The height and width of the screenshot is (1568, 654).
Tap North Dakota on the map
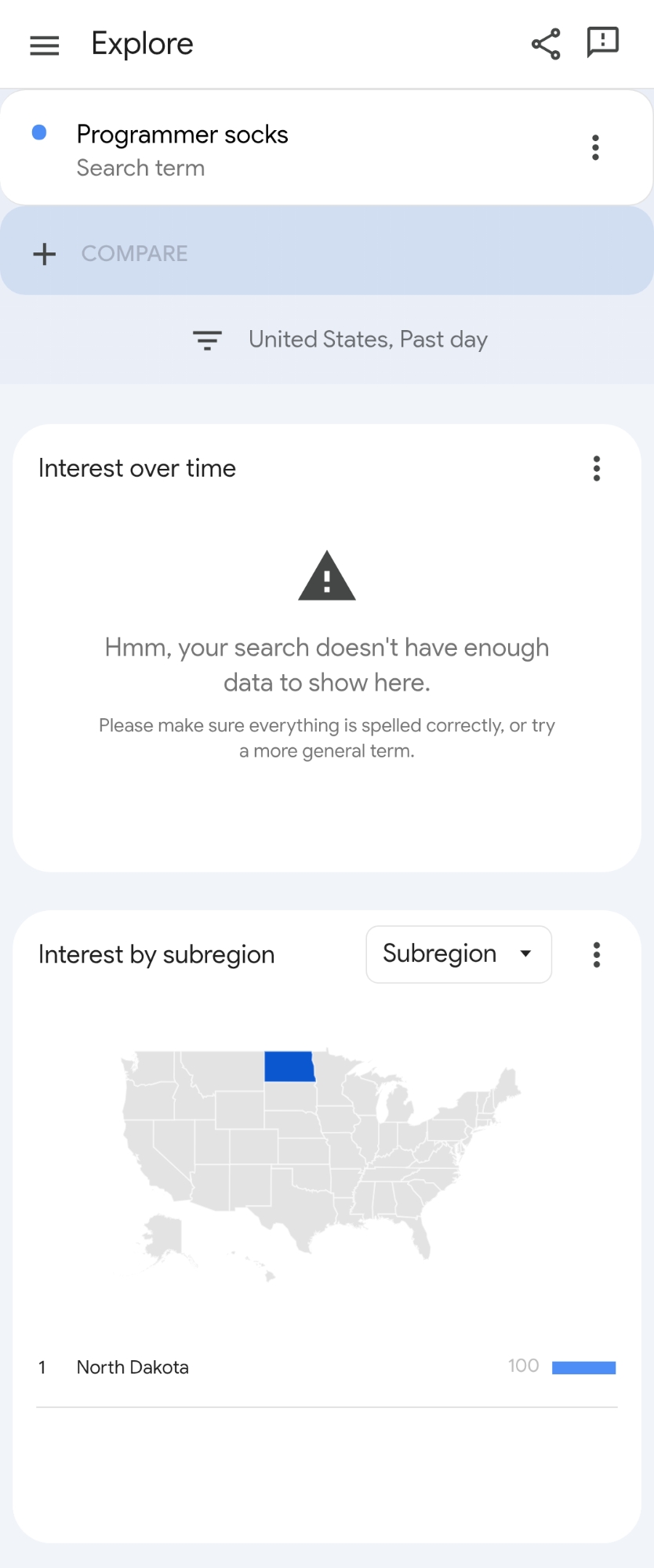(289, 1067)
